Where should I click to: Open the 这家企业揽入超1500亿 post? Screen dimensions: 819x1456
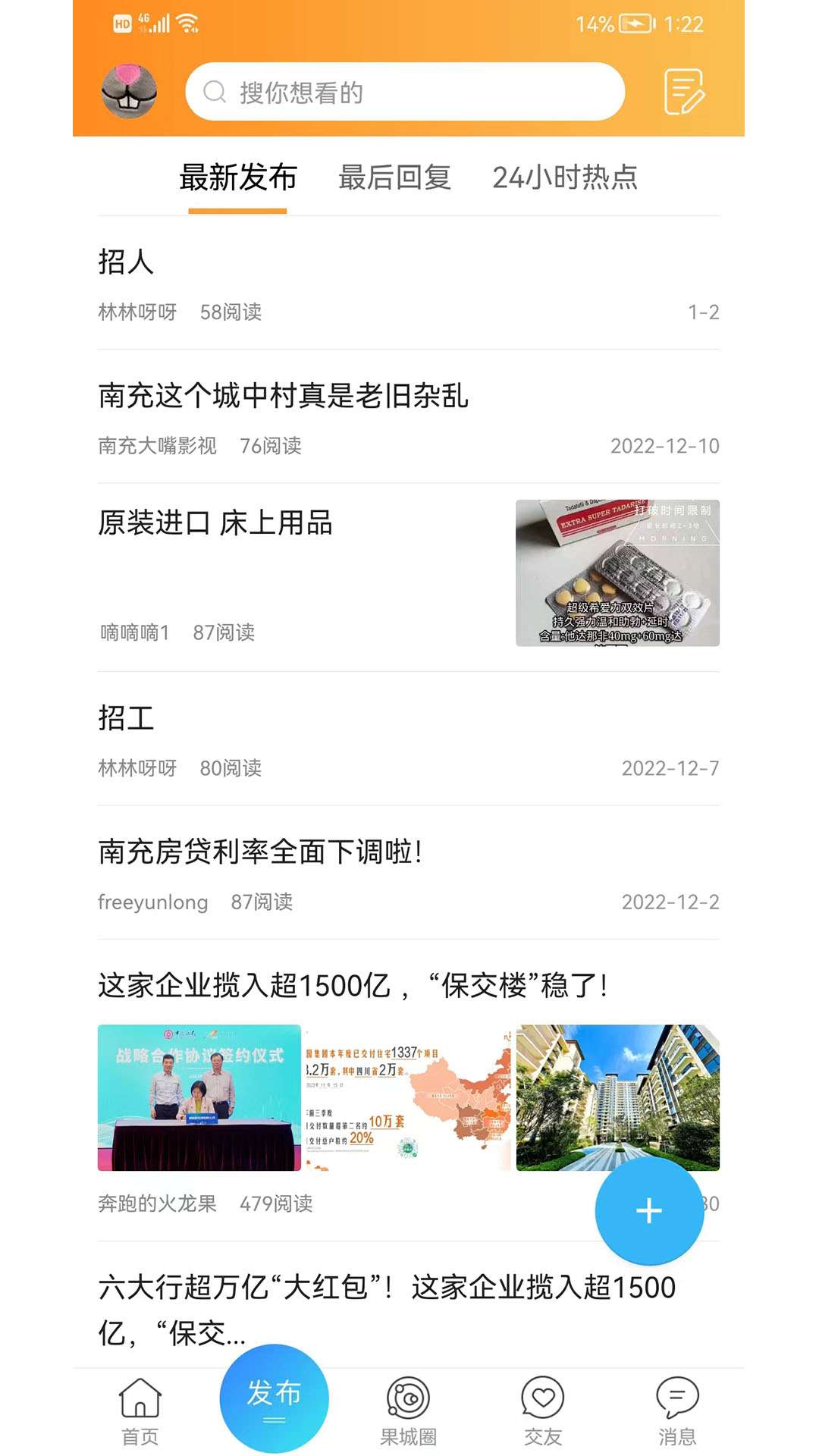pos(353,986)
